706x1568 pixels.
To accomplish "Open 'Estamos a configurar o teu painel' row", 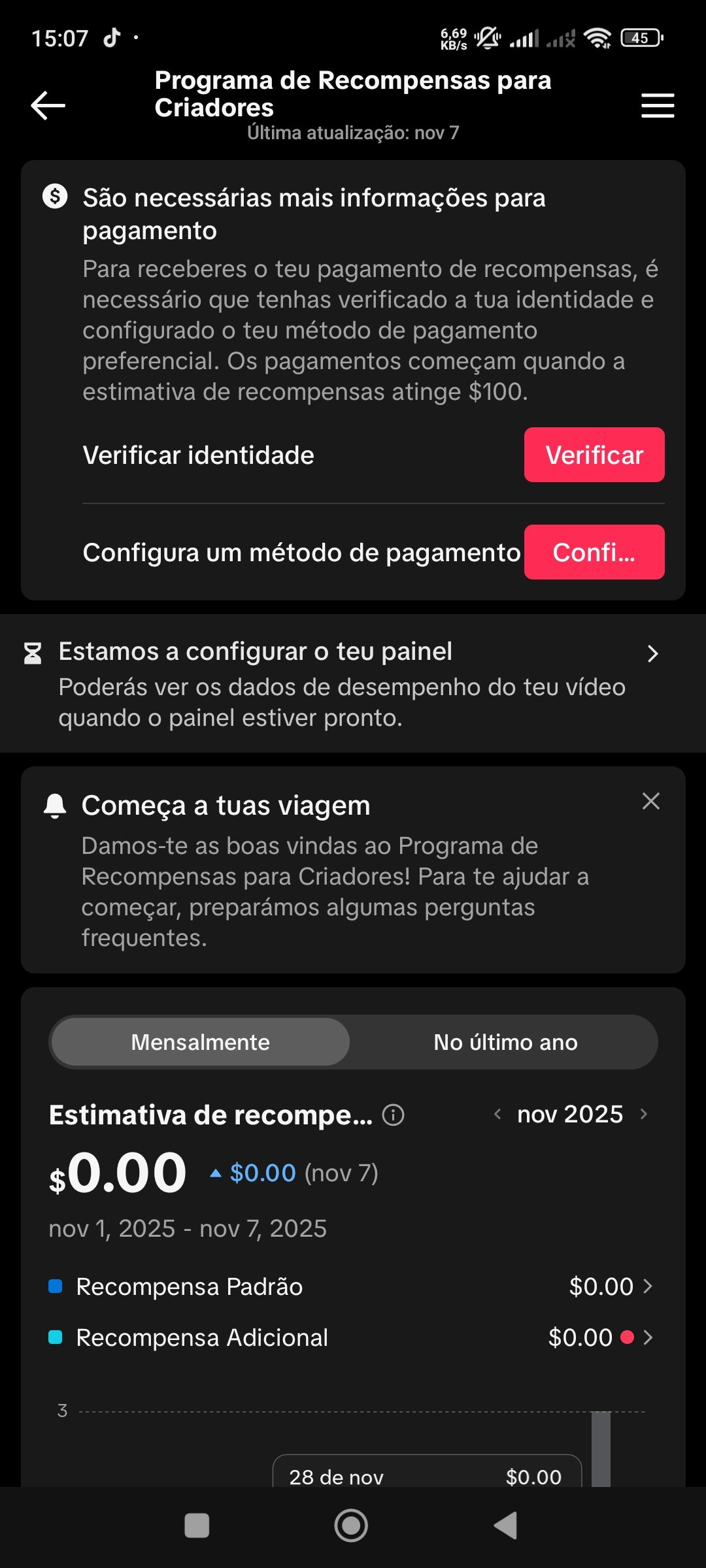I will (353, 683).
